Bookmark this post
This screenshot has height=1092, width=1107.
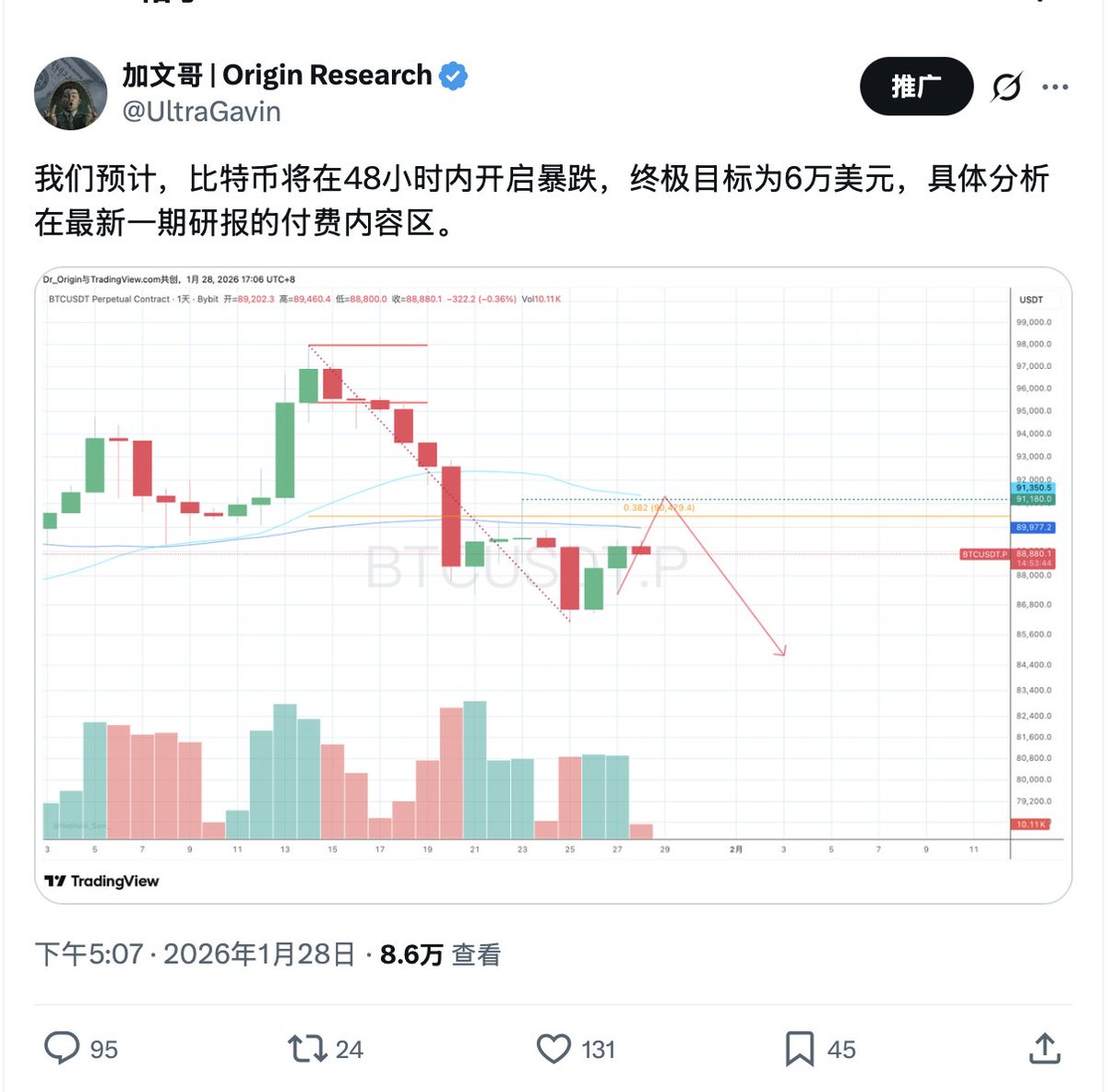tap(799, 1049)
